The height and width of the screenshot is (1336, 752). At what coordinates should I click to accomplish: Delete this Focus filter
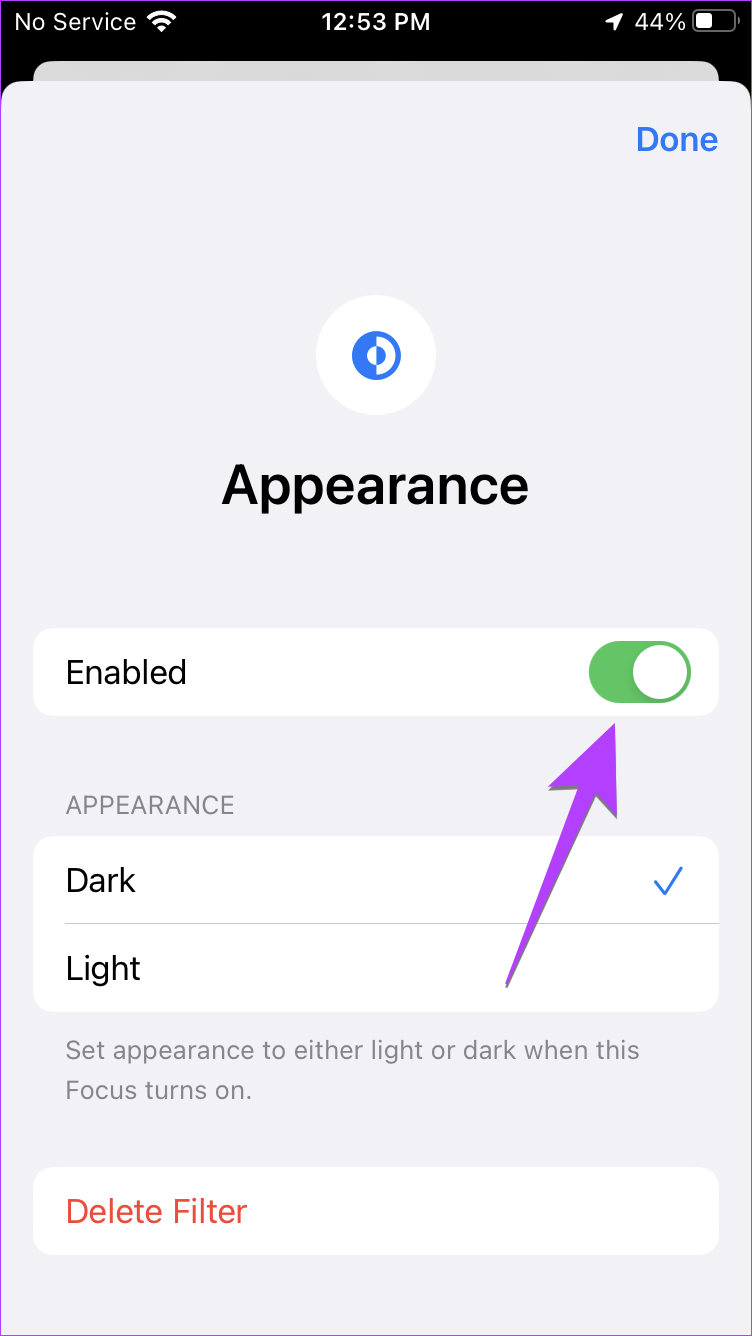[x=376, y=1211]
